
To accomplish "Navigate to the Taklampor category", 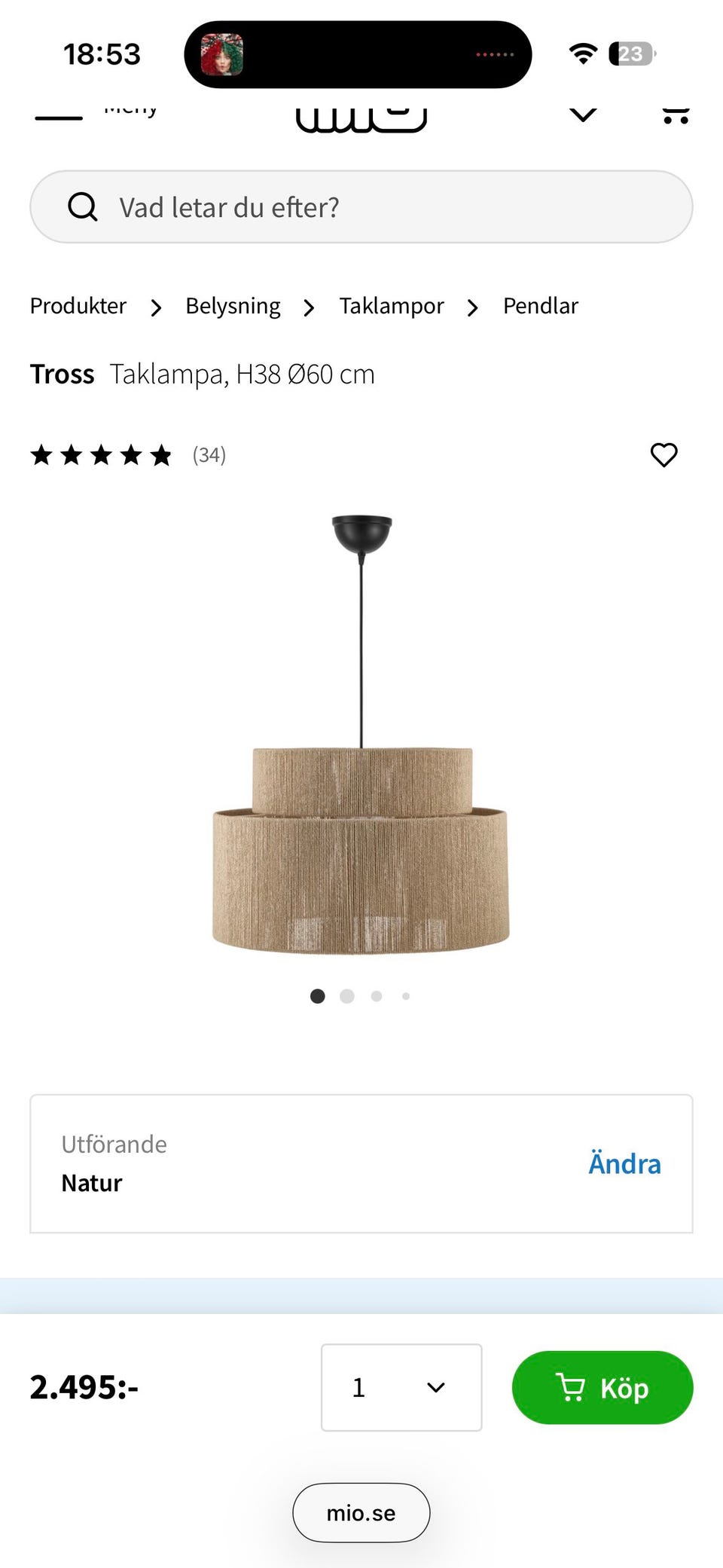I will (392, 306).
